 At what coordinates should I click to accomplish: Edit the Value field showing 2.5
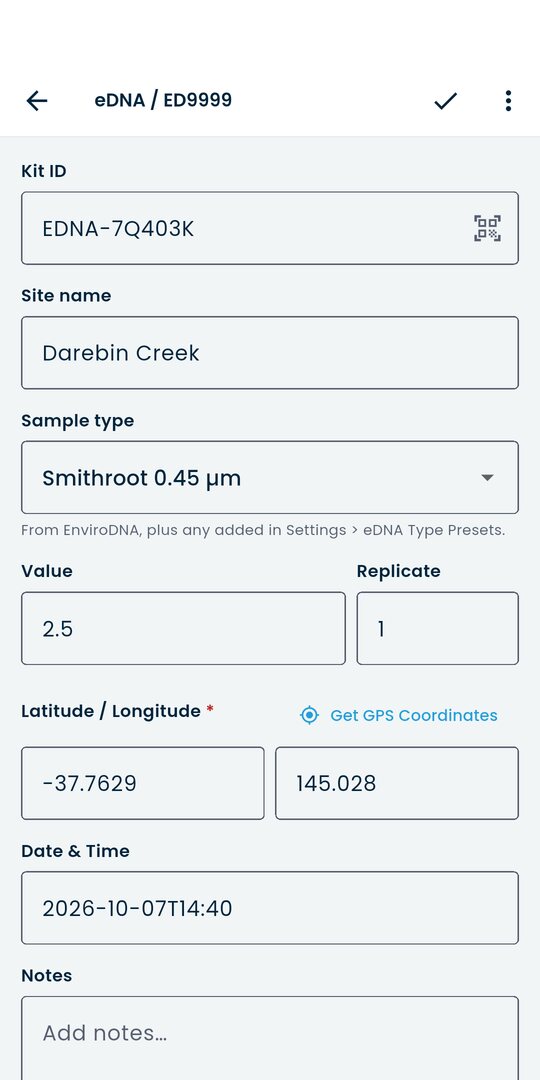click(183, 628)
